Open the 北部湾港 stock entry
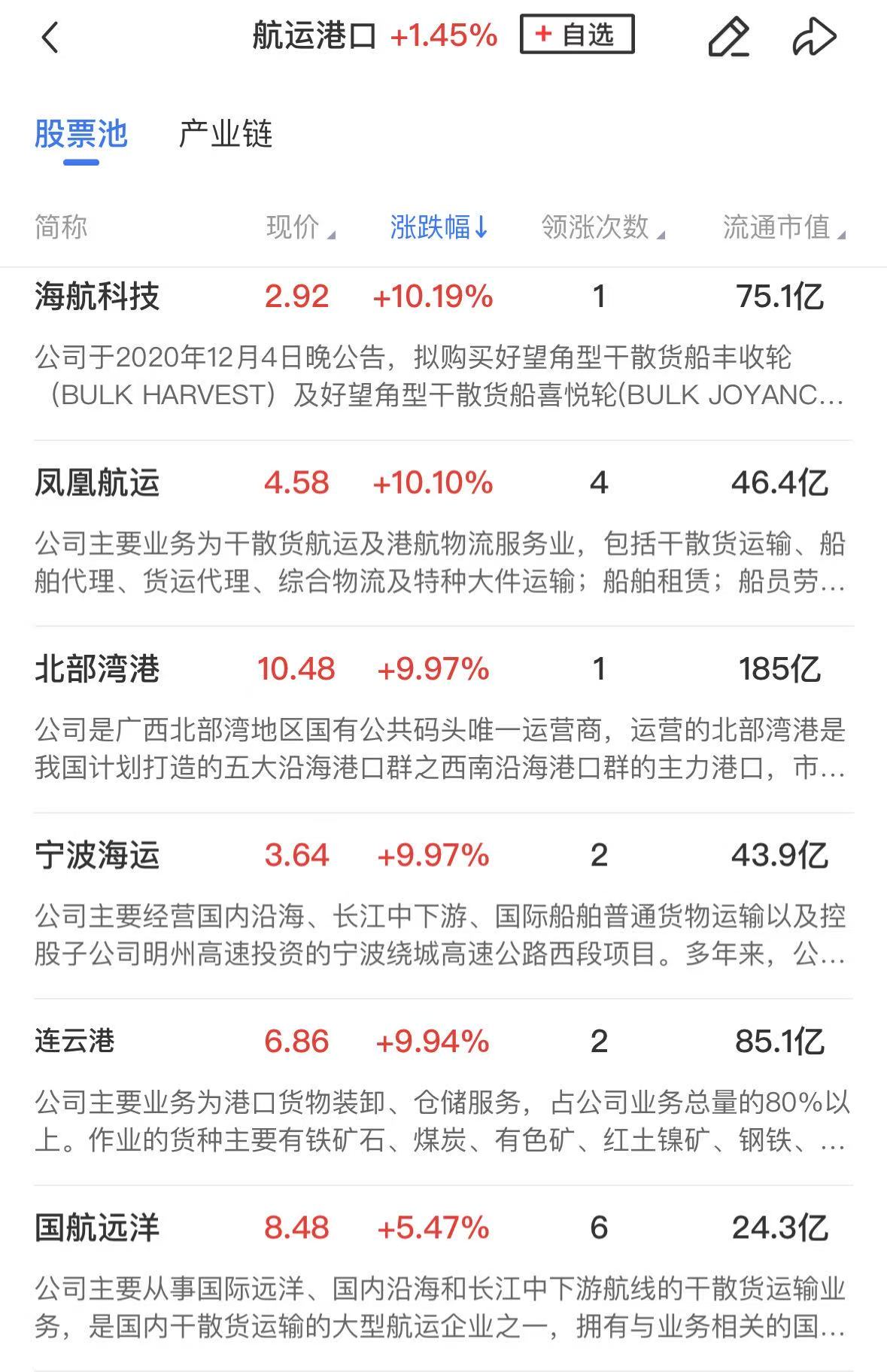 coord(97,669)
